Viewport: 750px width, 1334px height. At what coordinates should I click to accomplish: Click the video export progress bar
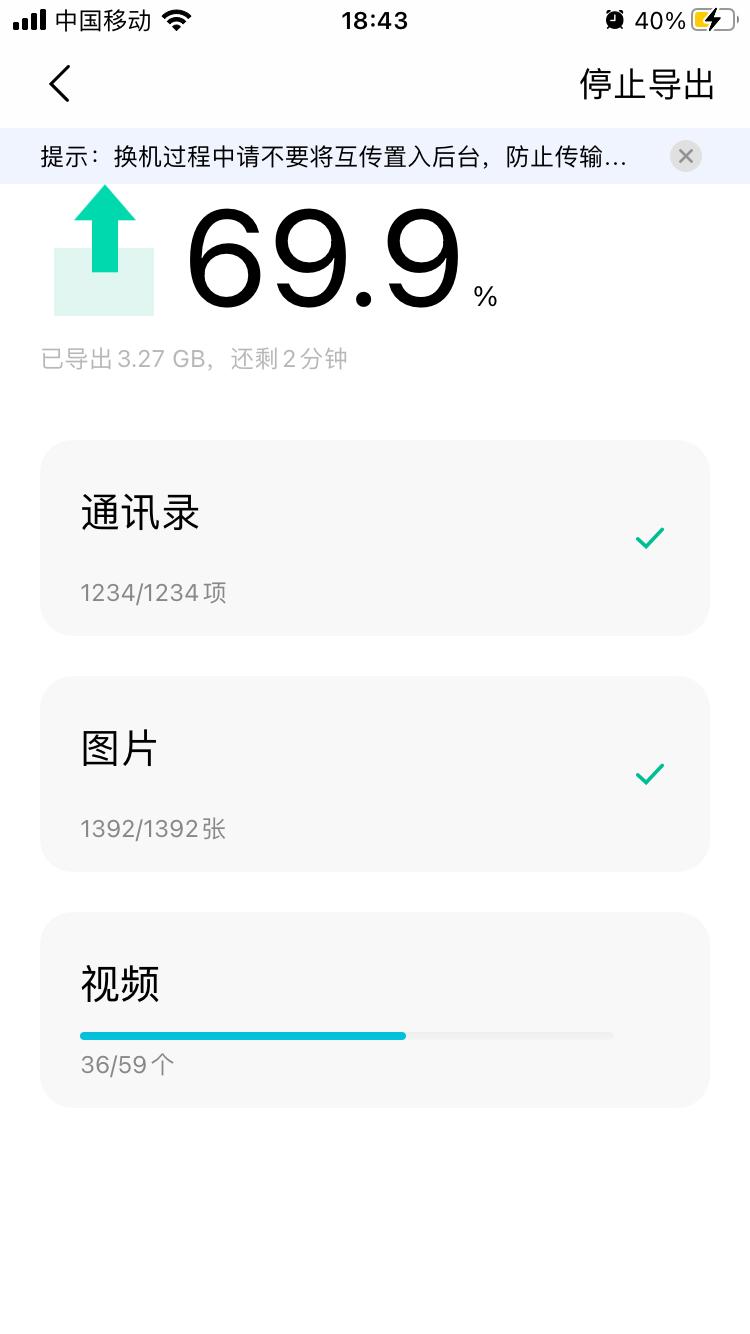tap(346, 1036)
